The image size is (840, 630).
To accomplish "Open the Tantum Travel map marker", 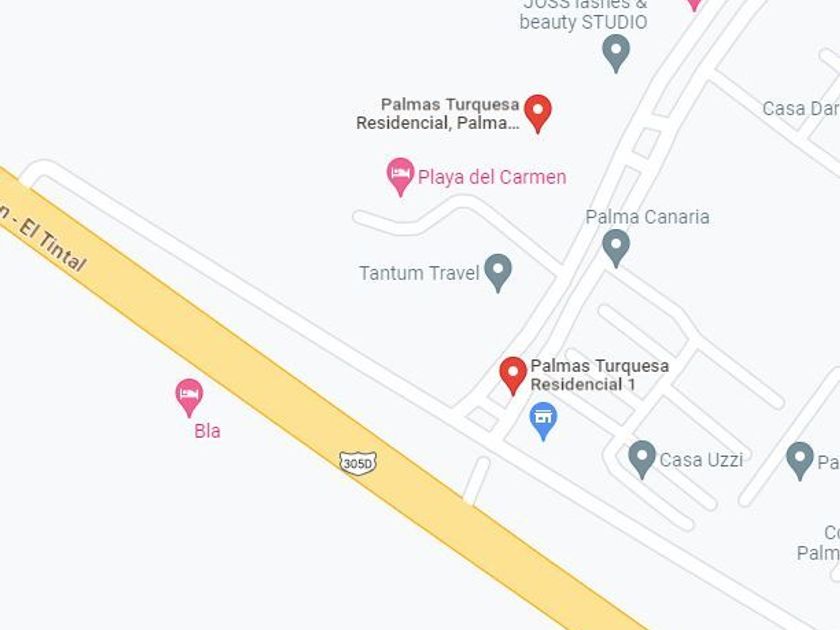I will [498, 273].
